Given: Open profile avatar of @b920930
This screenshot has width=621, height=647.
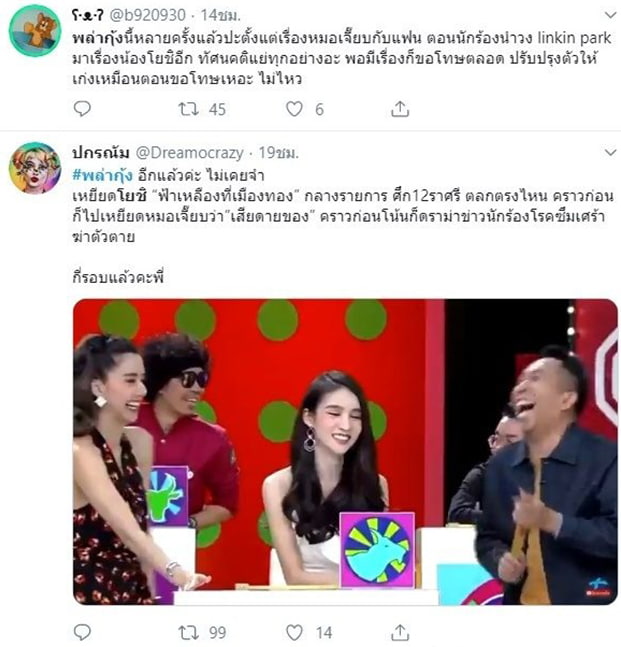Looking at the screenshot, I should (35, 30).
